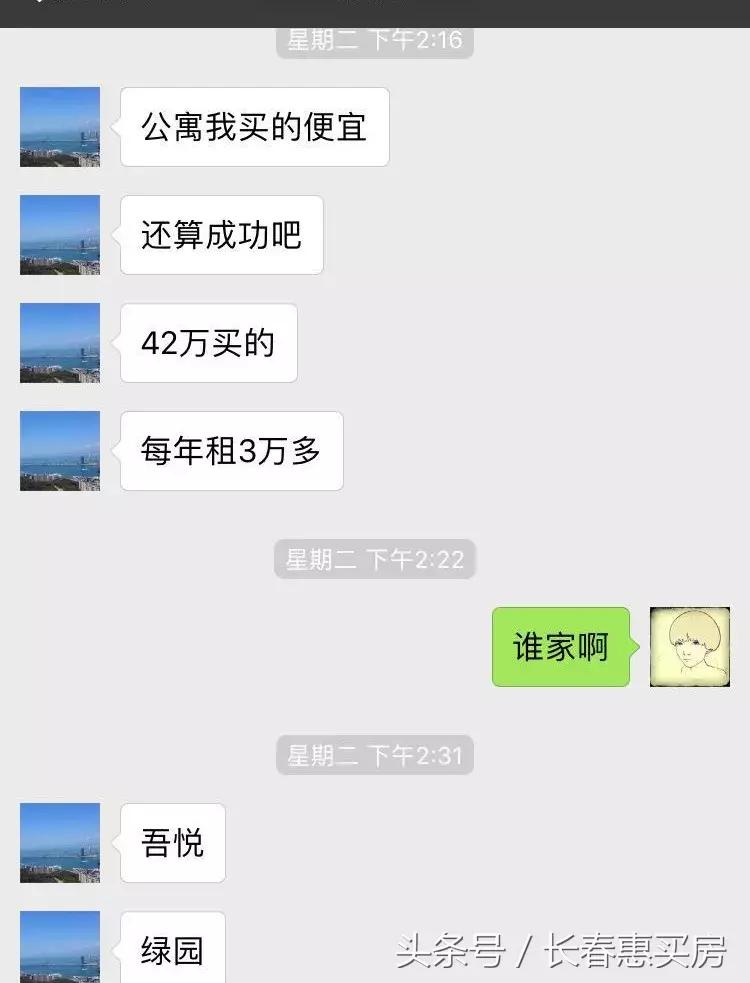Open the sender's ocean-view profile avatar
750x983 pixels.
point(59,127)
